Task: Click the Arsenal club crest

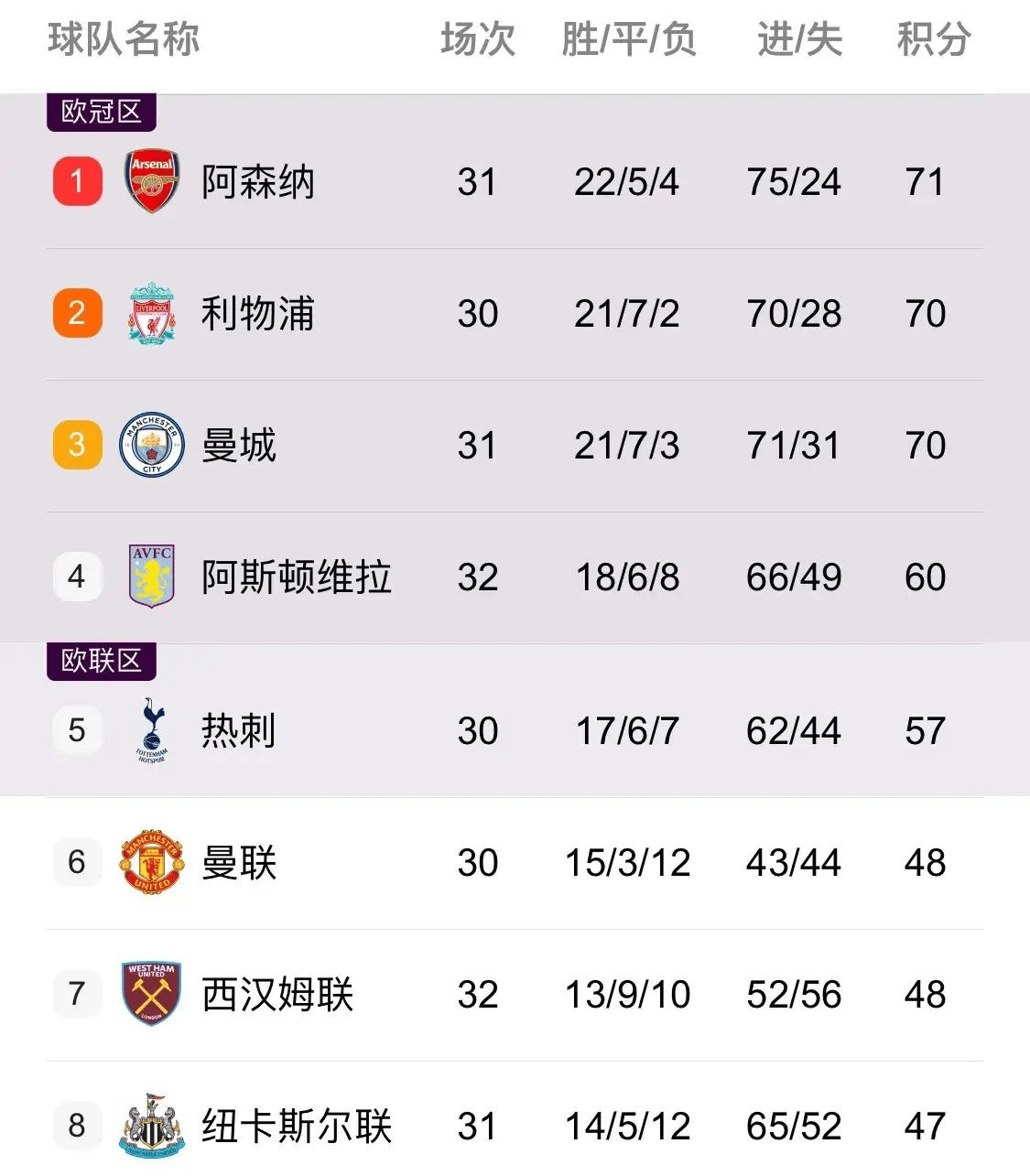Action: click(152, 181)
